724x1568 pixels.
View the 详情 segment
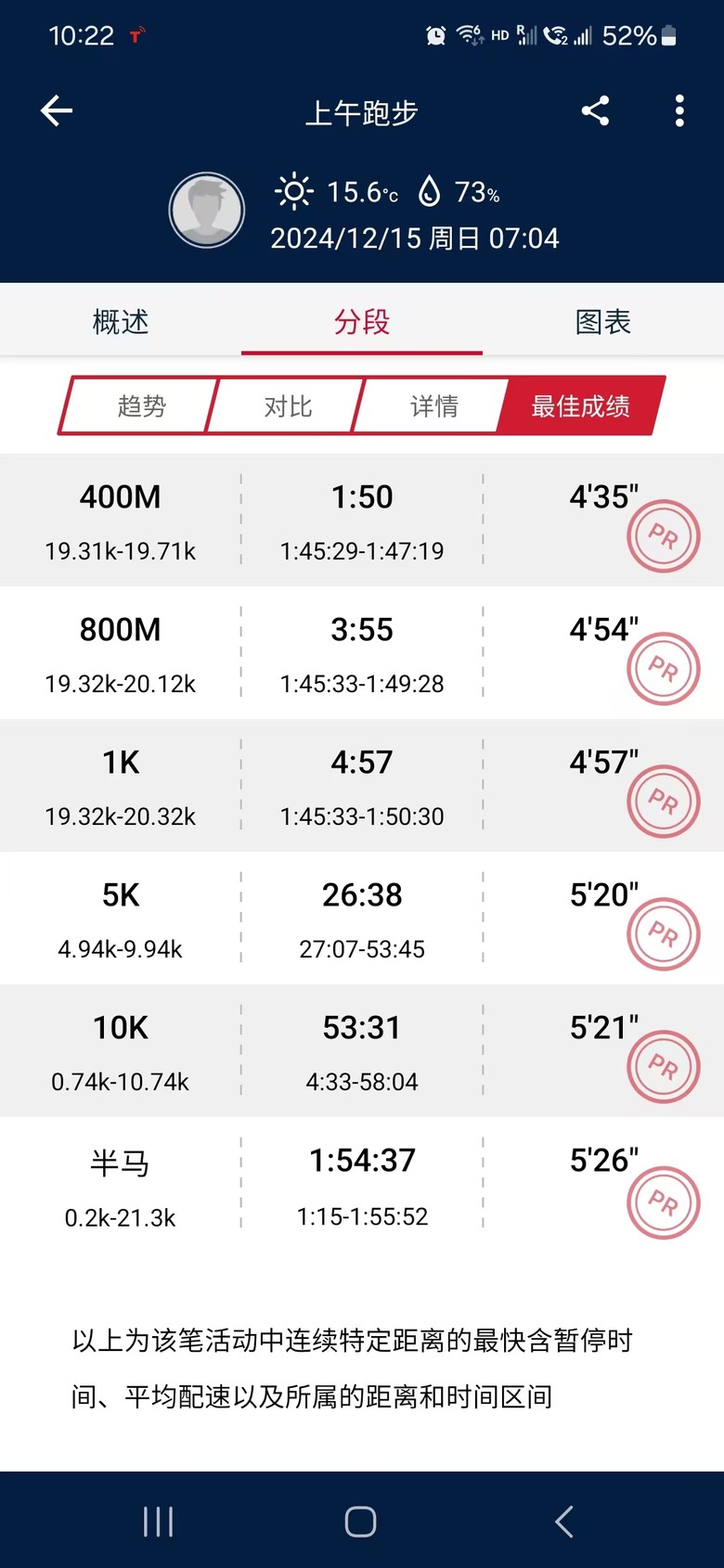point(433,405)
